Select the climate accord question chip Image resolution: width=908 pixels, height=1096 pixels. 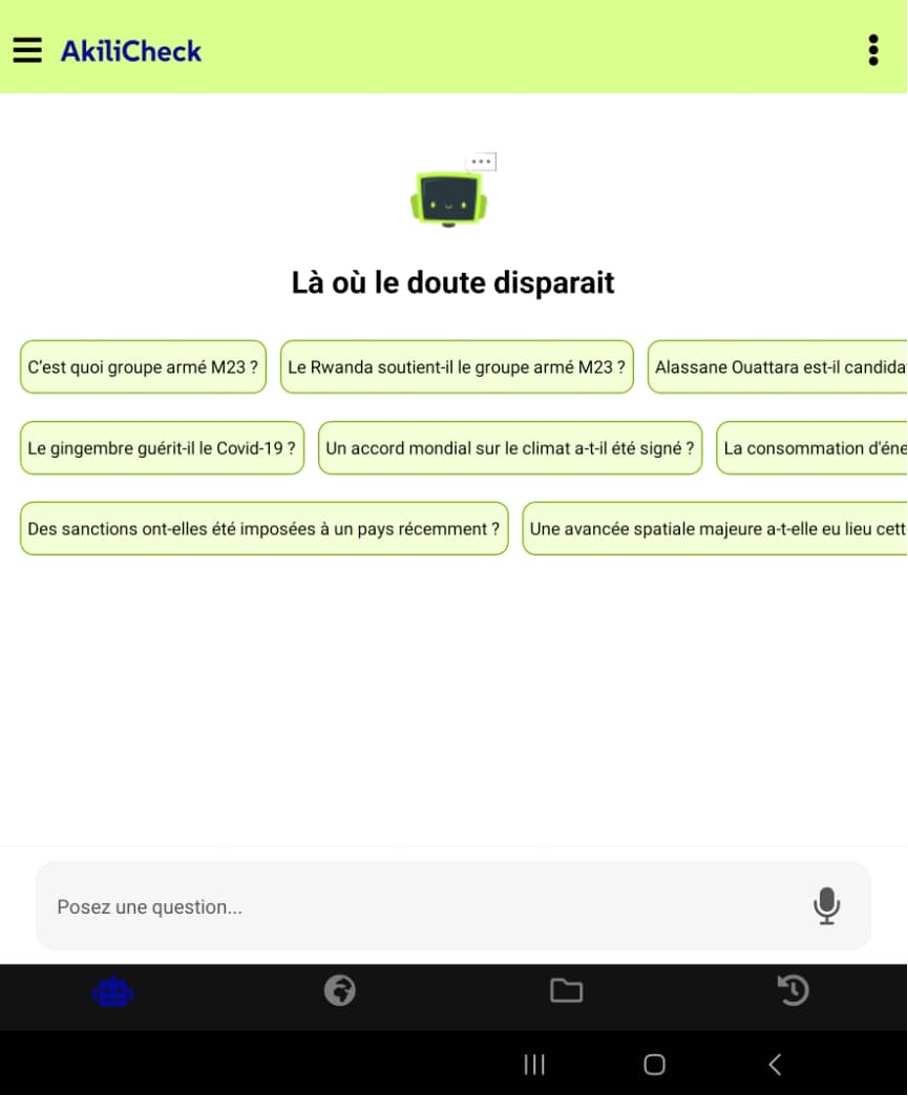point(510,448)
